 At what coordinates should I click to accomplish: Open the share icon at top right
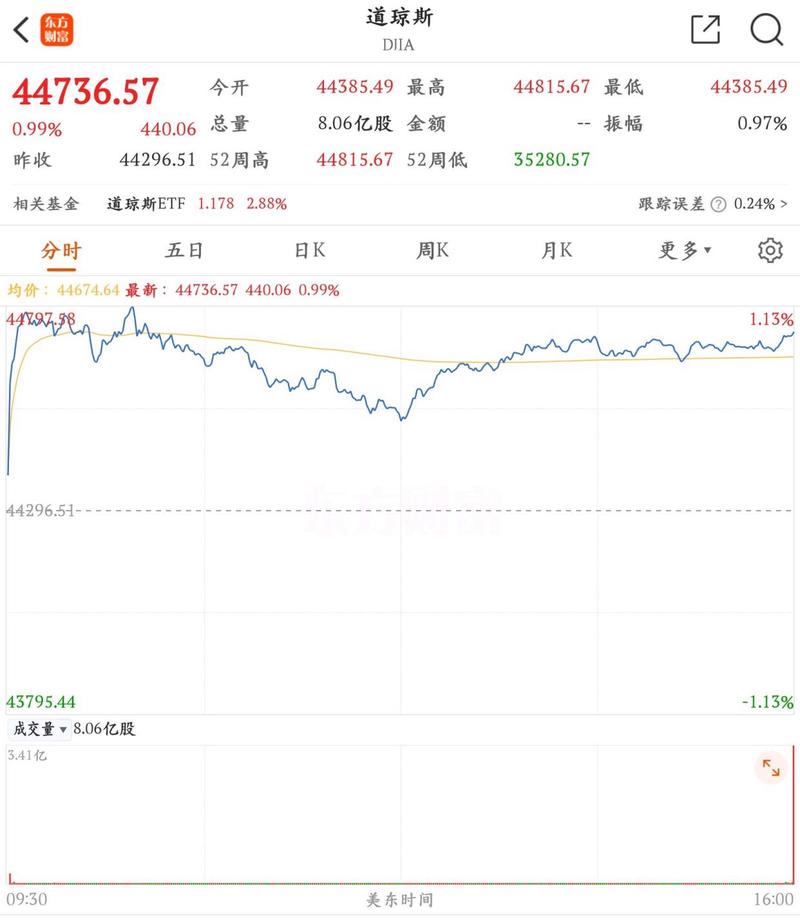706,30
